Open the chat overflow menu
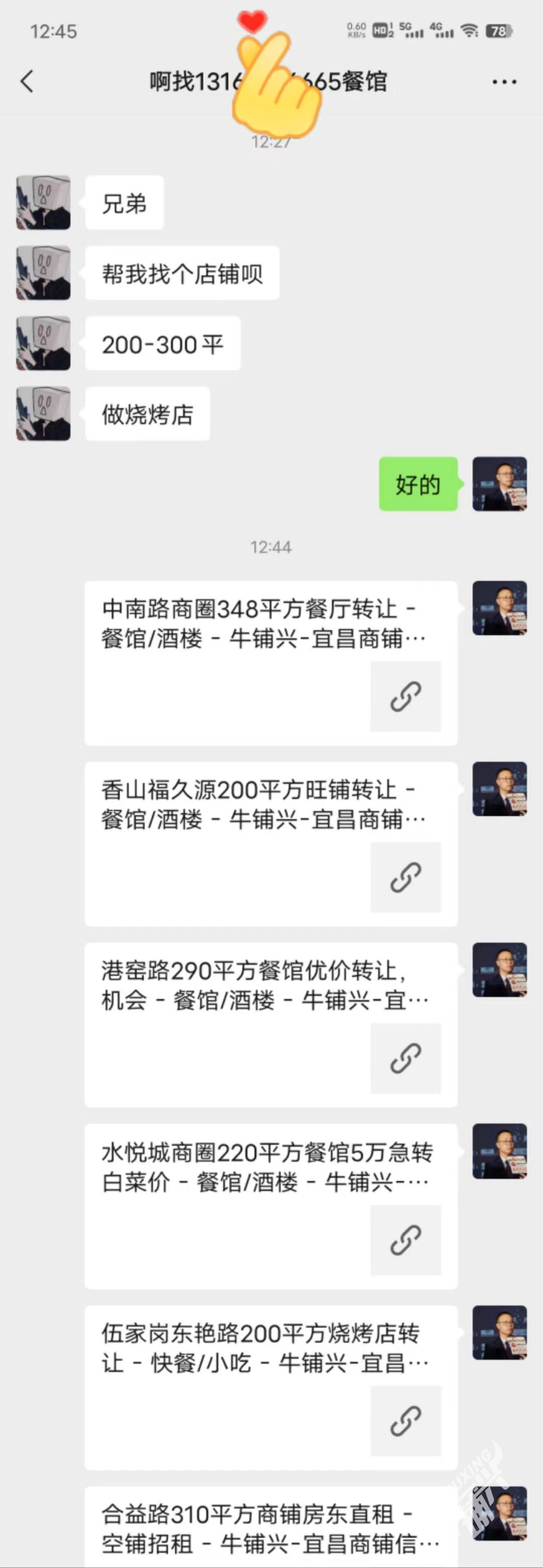This screenshot has width=543, height=1568. click(x=504, y=81)
